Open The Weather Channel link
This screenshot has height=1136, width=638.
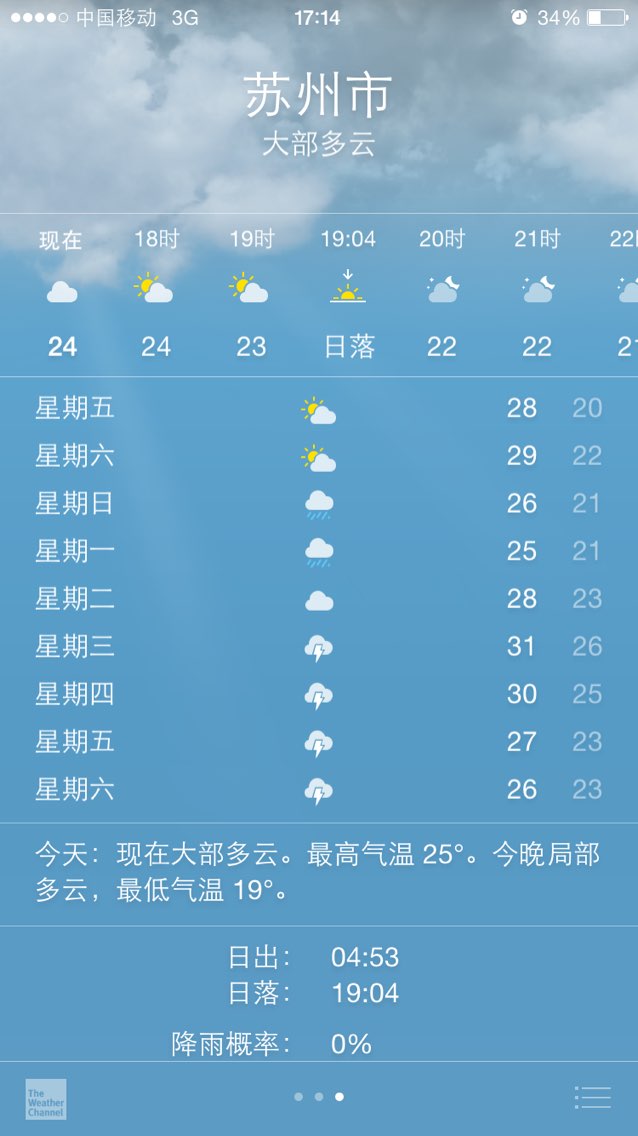click(46, 1099)
